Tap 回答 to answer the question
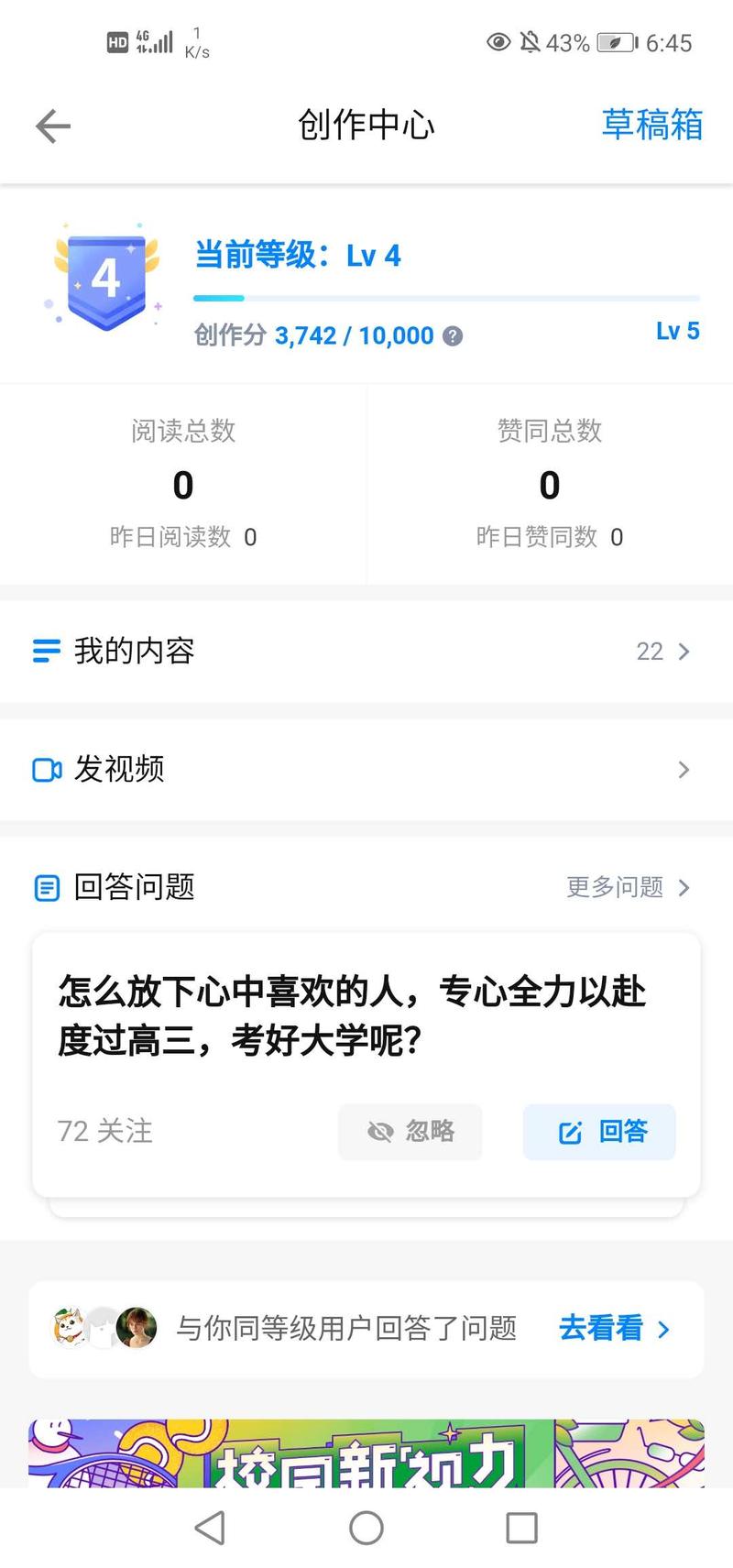Image resolution: width=733 pixels, height=1568 pixels. (x=598, y=1132)
